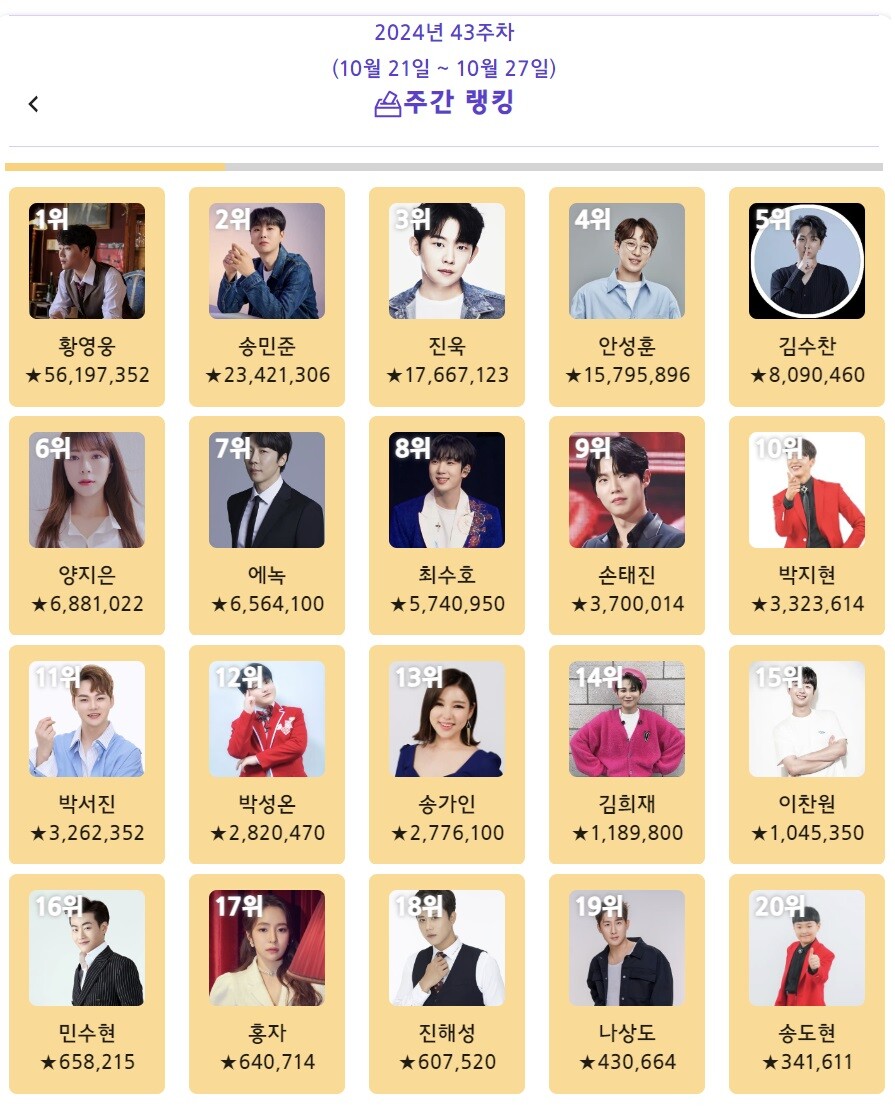Screen dimensions: 895x1109
Task: View 김희재's ranking card
Action: click(x=627, y=755)
